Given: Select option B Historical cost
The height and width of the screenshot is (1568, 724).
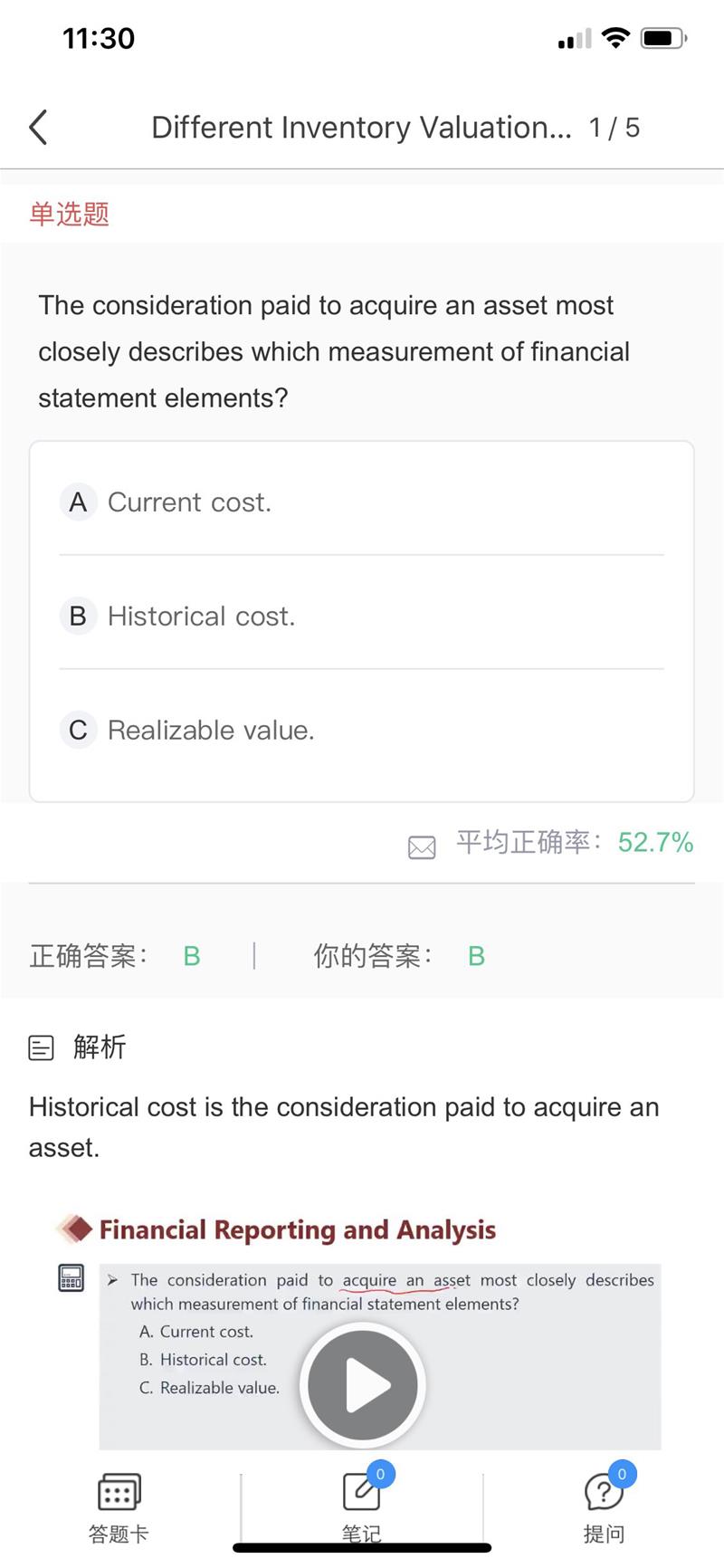Looking at the screenshot, I should pyautogui.click(x=361, y=616).
